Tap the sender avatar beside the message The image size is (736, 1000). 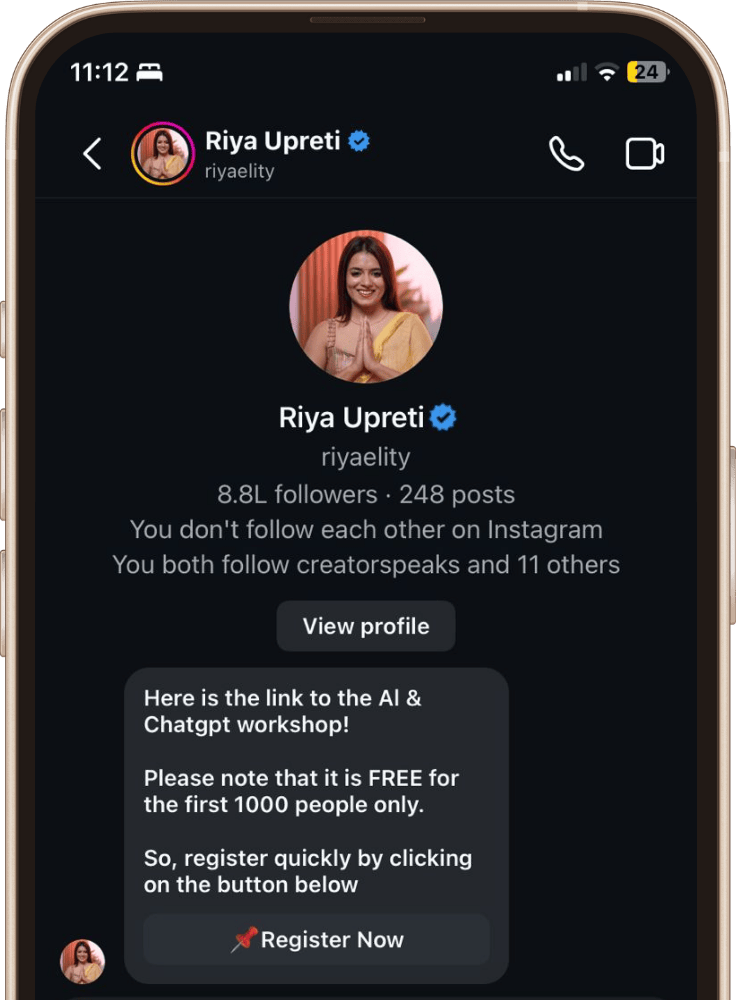click(x=83, y=962)
